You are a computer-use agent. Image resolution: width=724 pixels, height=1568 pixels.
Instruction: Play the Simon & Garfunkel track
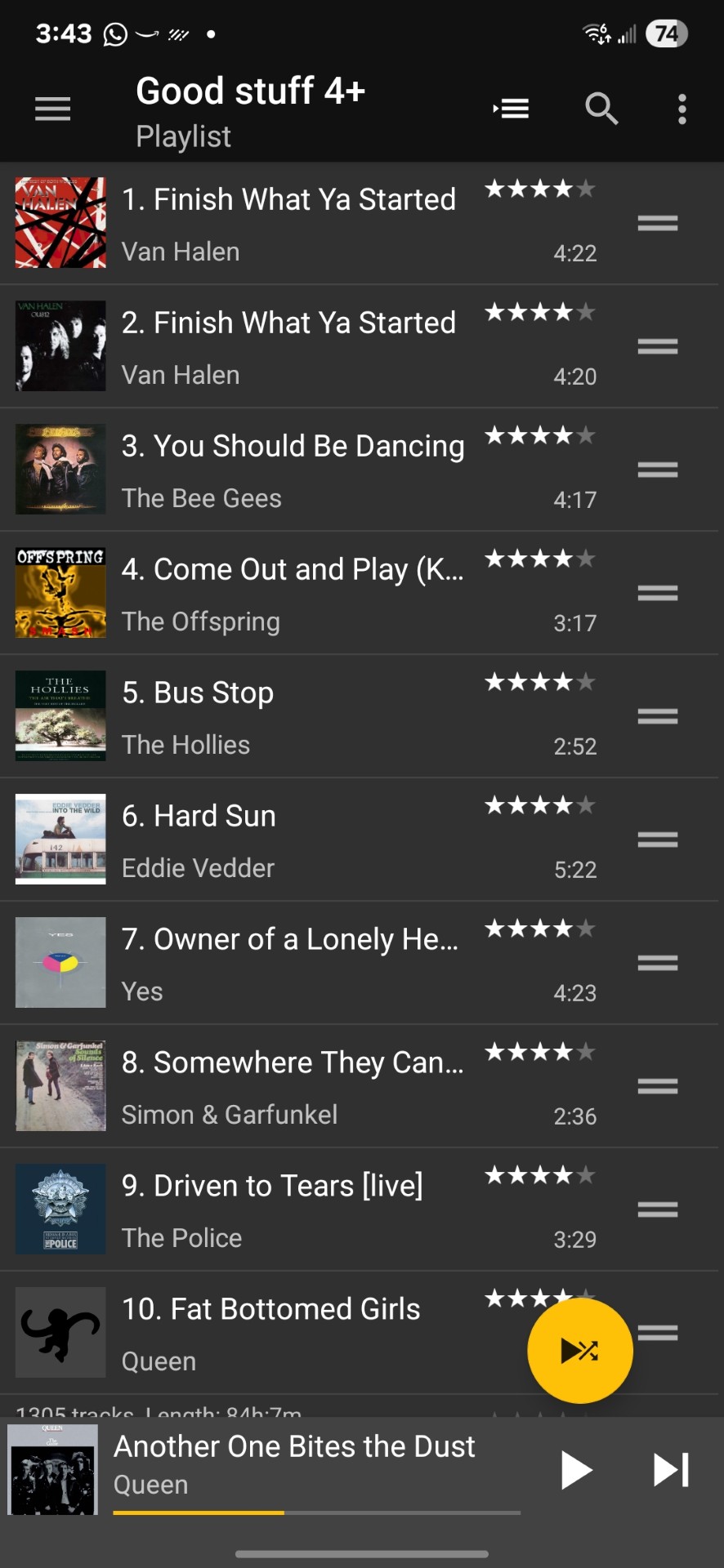[293, 1086]
